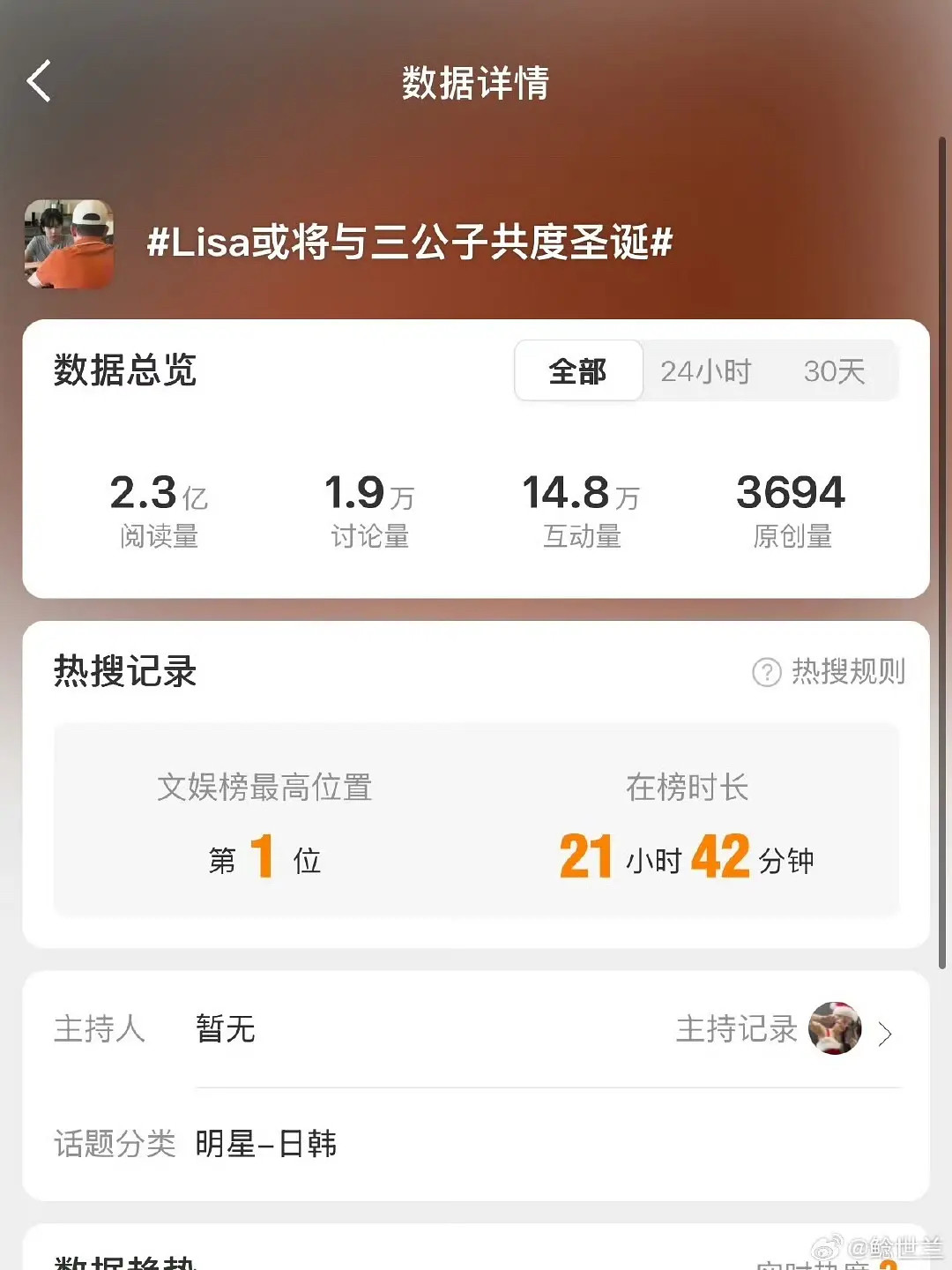Screen dimensions: 952x1270
Task: Select the 全部 data range tab
Action: [x=578, y=371]
